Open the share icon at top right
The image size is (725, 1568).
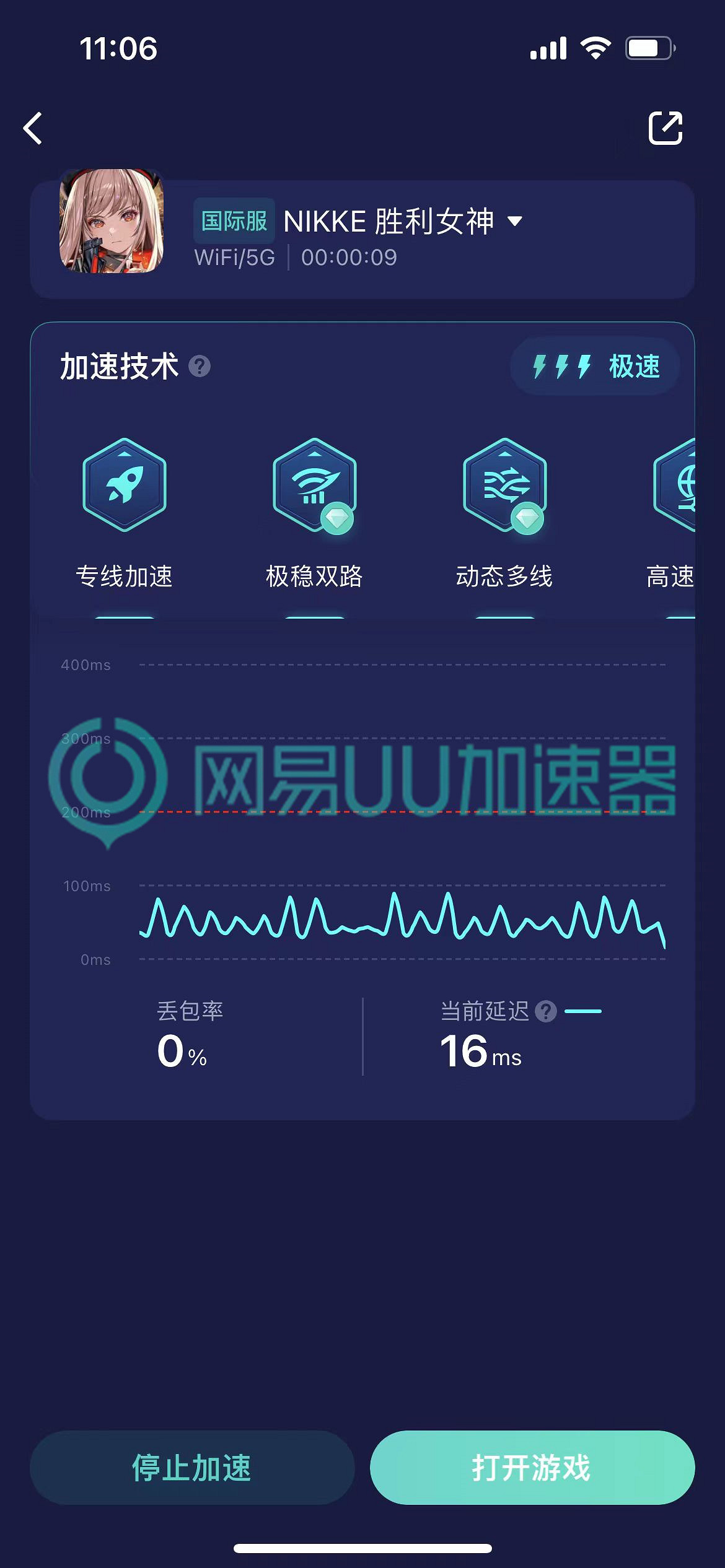coord(665,128)
